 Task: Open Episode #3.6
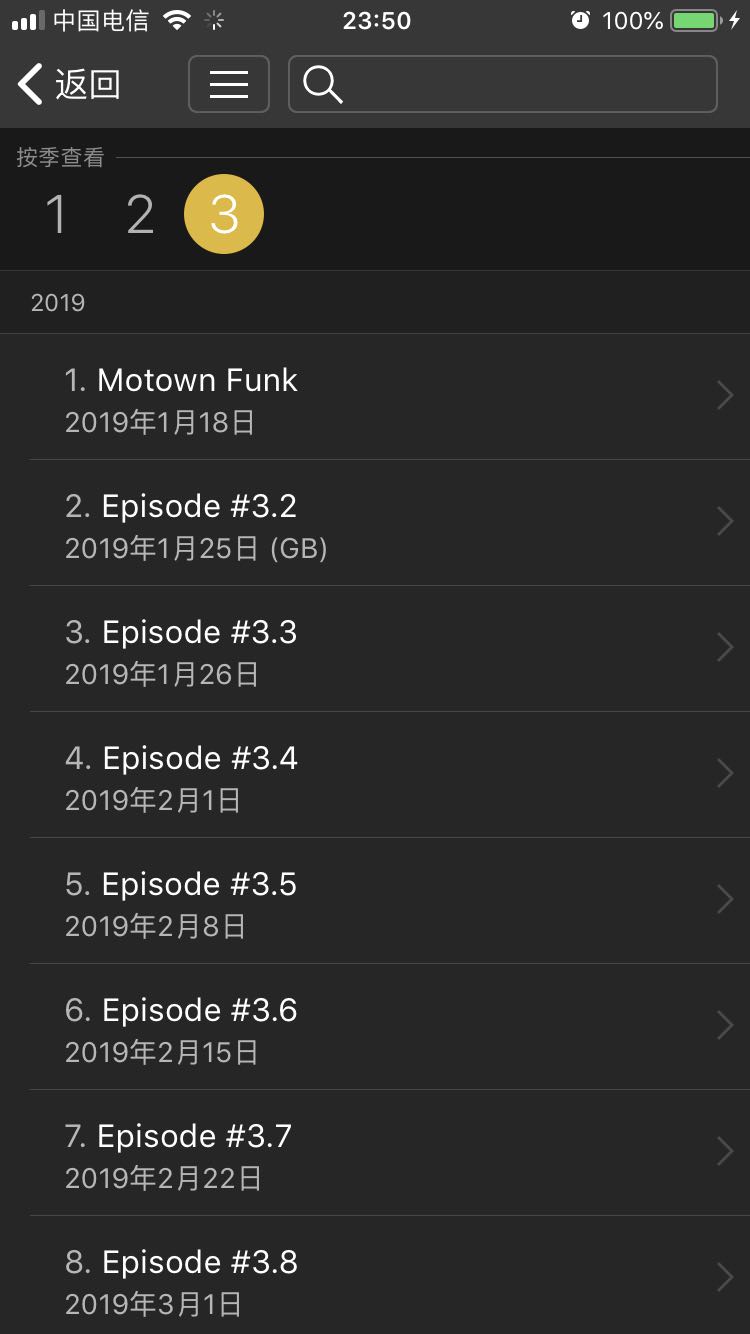click(375, 1027)
